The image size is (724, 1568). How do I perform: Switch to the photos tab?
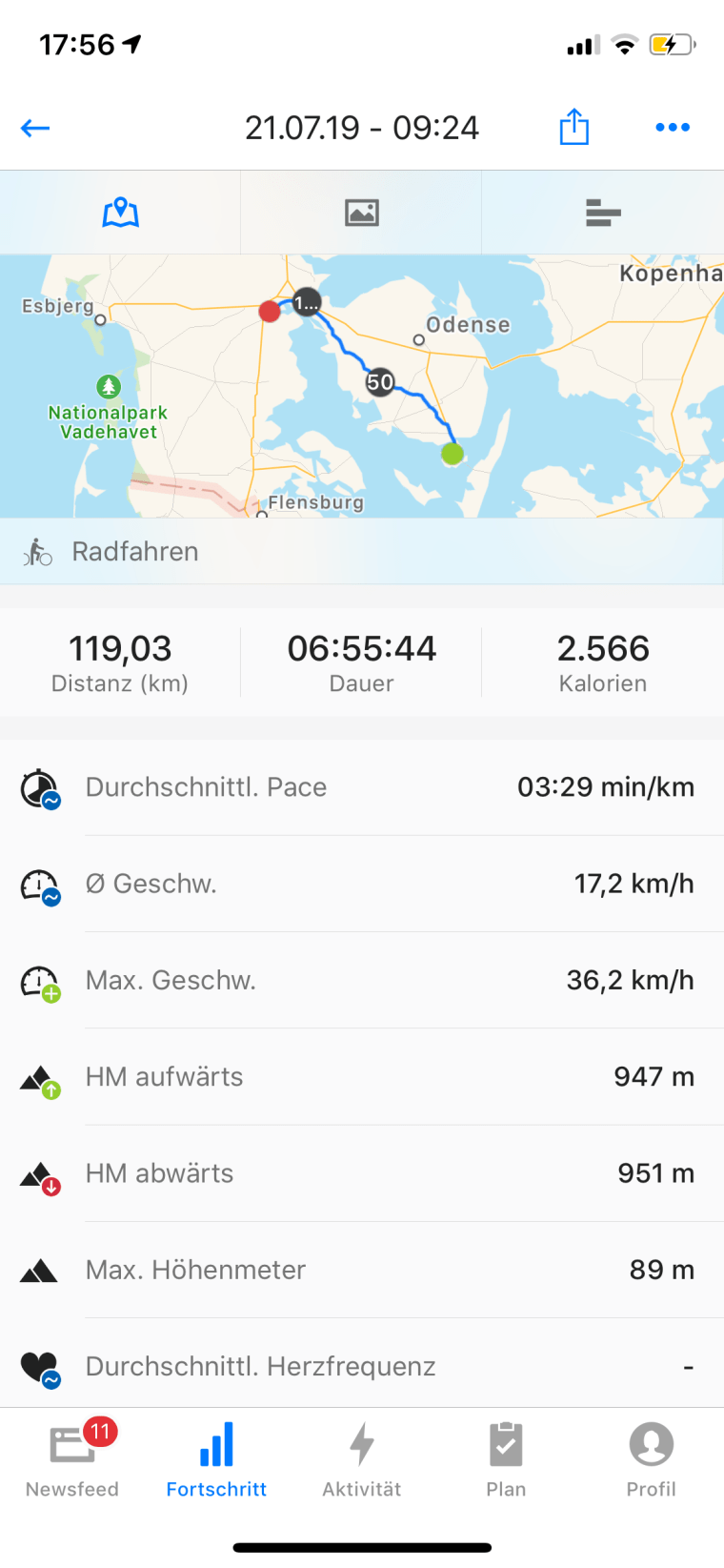point(362,213)
